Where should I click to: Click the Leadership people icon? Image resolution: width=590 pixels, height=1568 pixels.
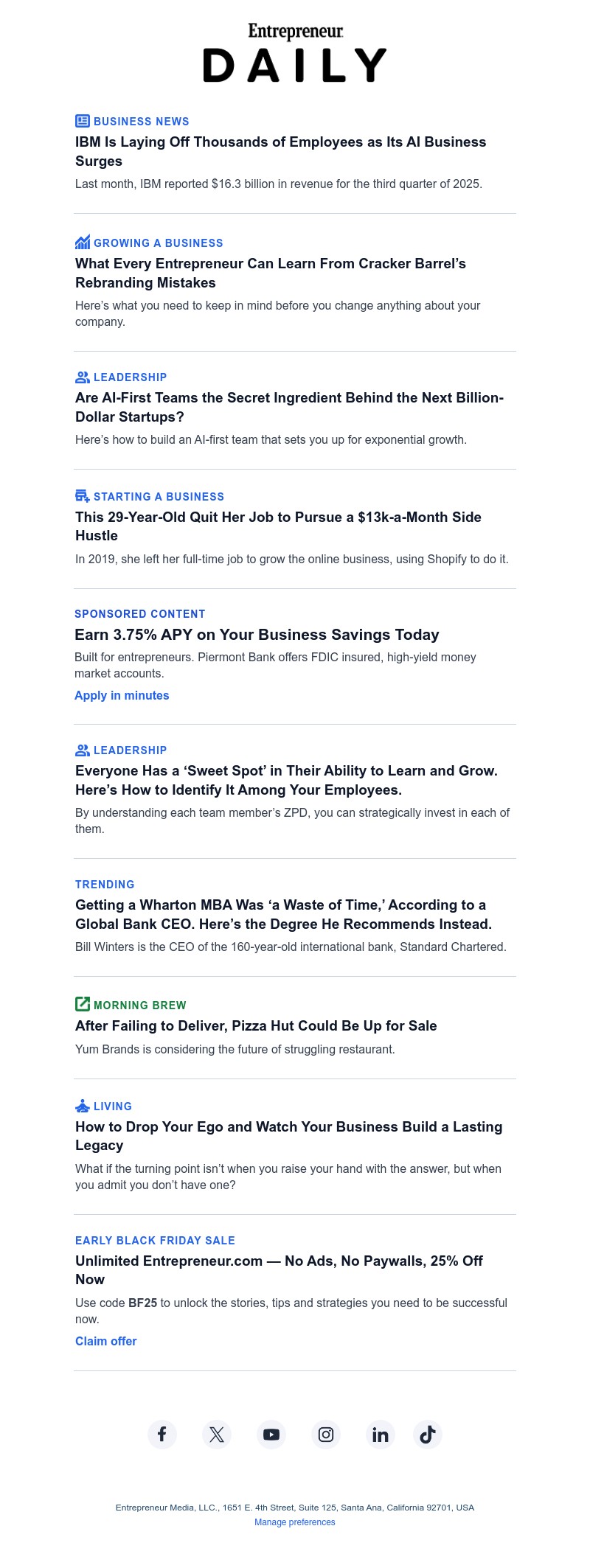point(82,377)
